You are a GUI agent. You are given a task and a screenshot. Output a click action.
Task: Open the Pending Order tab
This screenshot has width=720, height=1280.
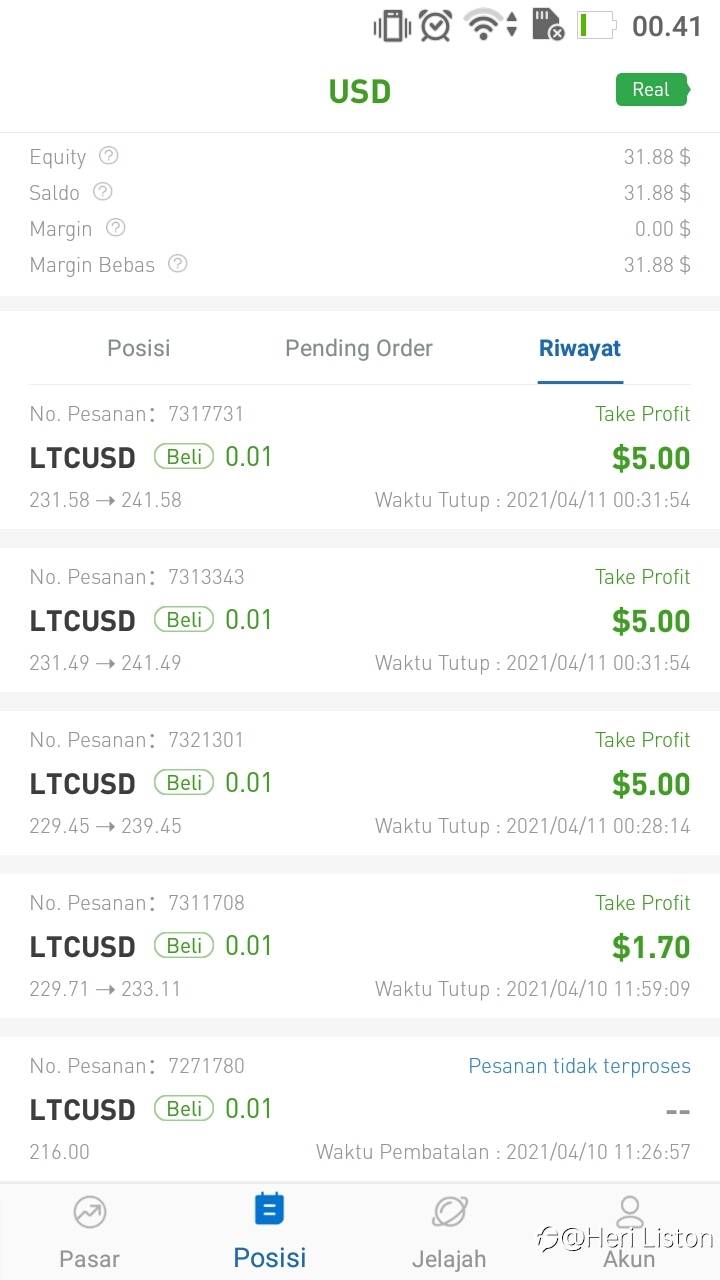[359, 348]
